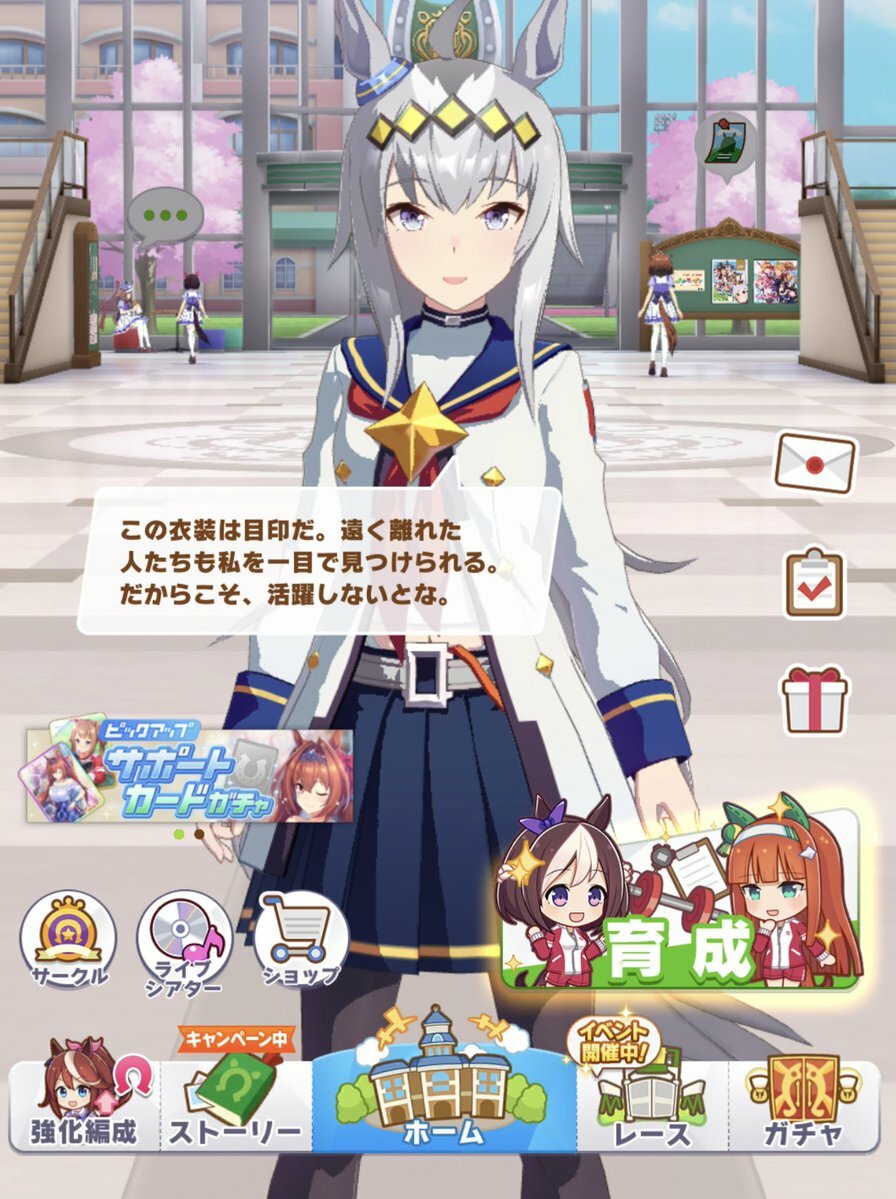This screenshot has width=896, height=1199.
Task: Open the gift box presents
Action: (814, 698)
